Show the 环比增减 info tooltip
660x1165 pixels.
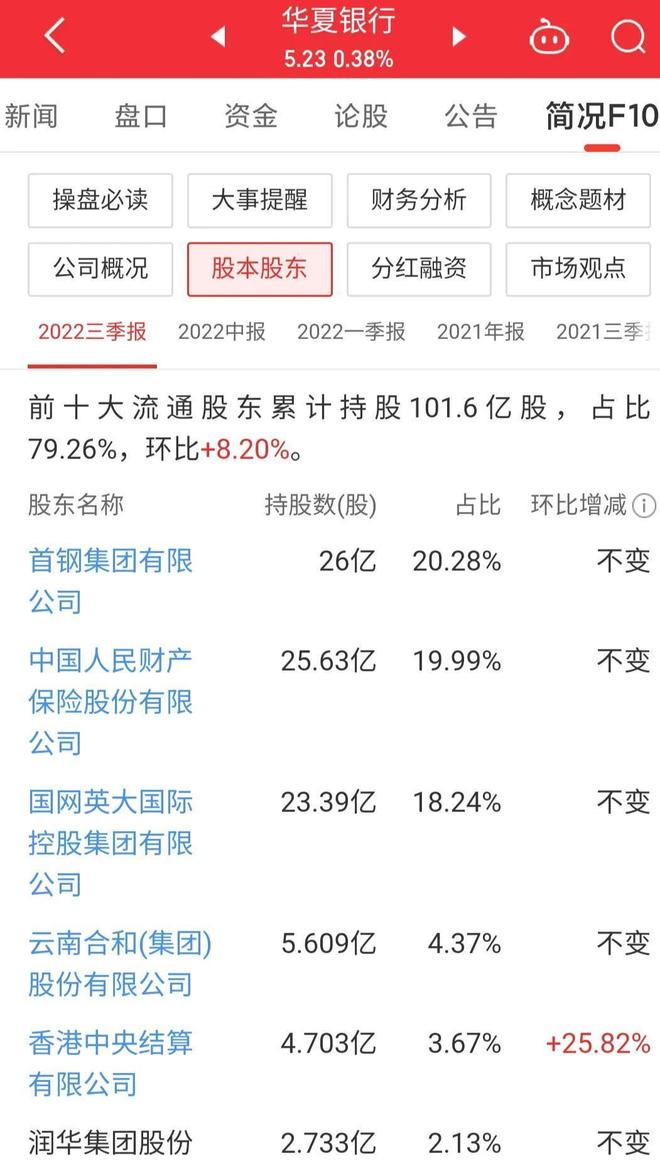coord(645,505)
